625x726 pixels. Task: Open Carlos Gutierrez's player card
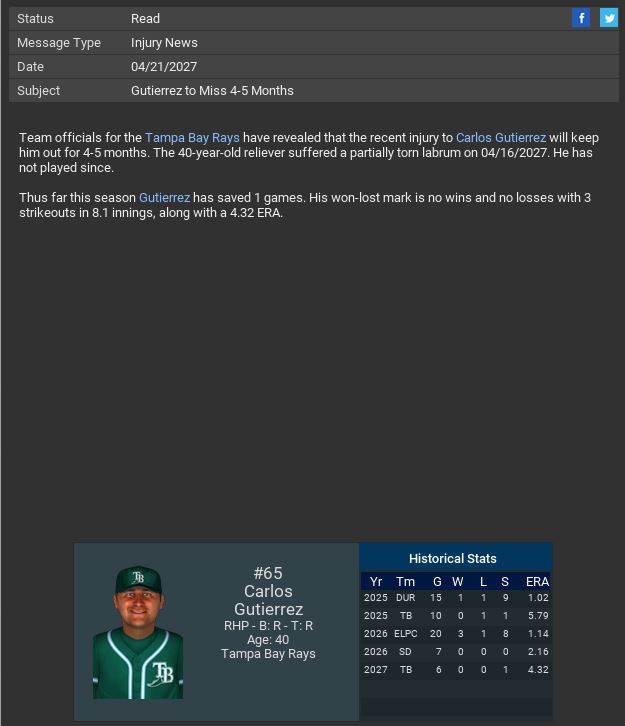pos(138,632)
